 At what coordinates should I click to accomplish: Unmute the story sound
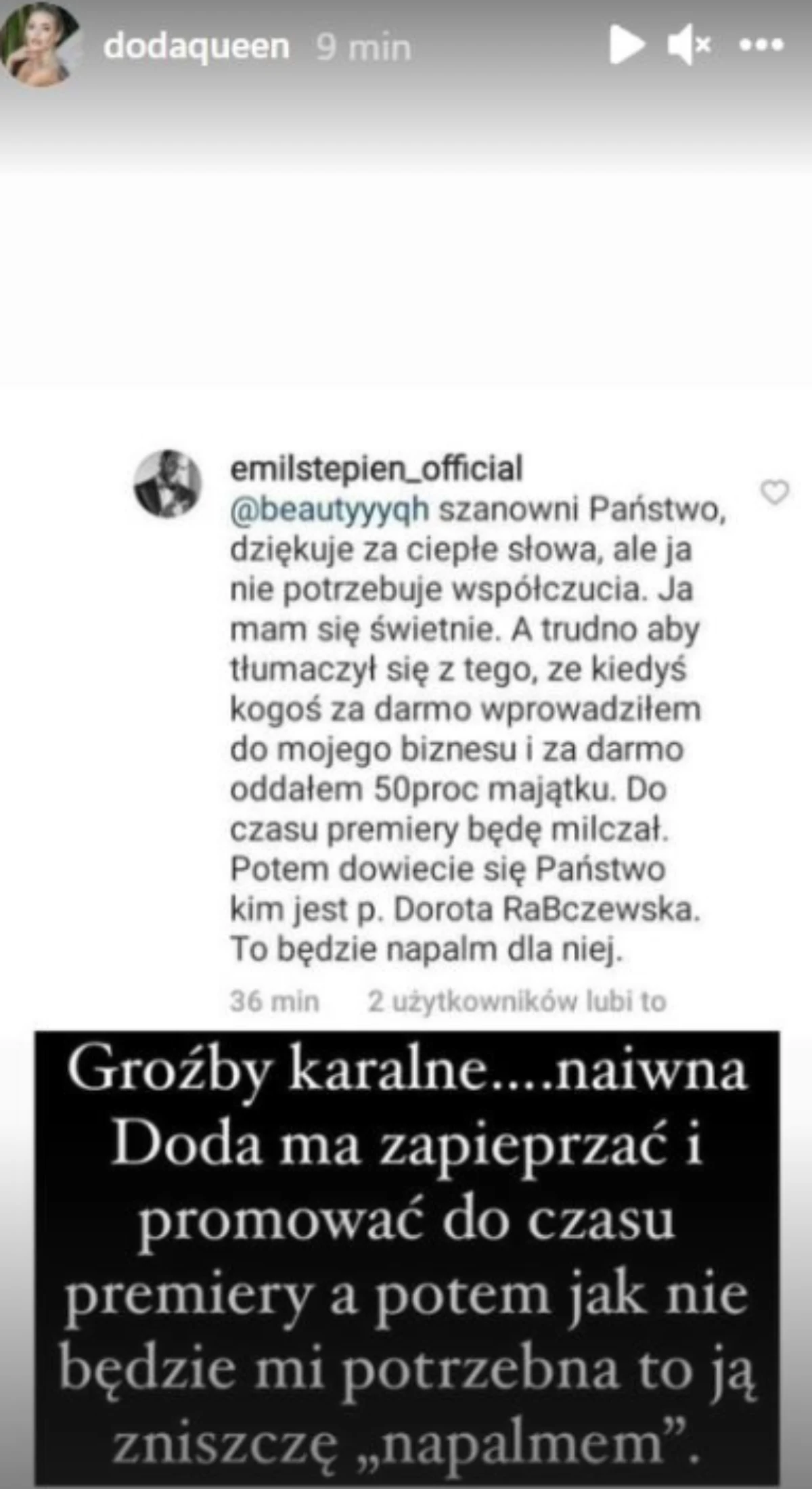point(688,45)
